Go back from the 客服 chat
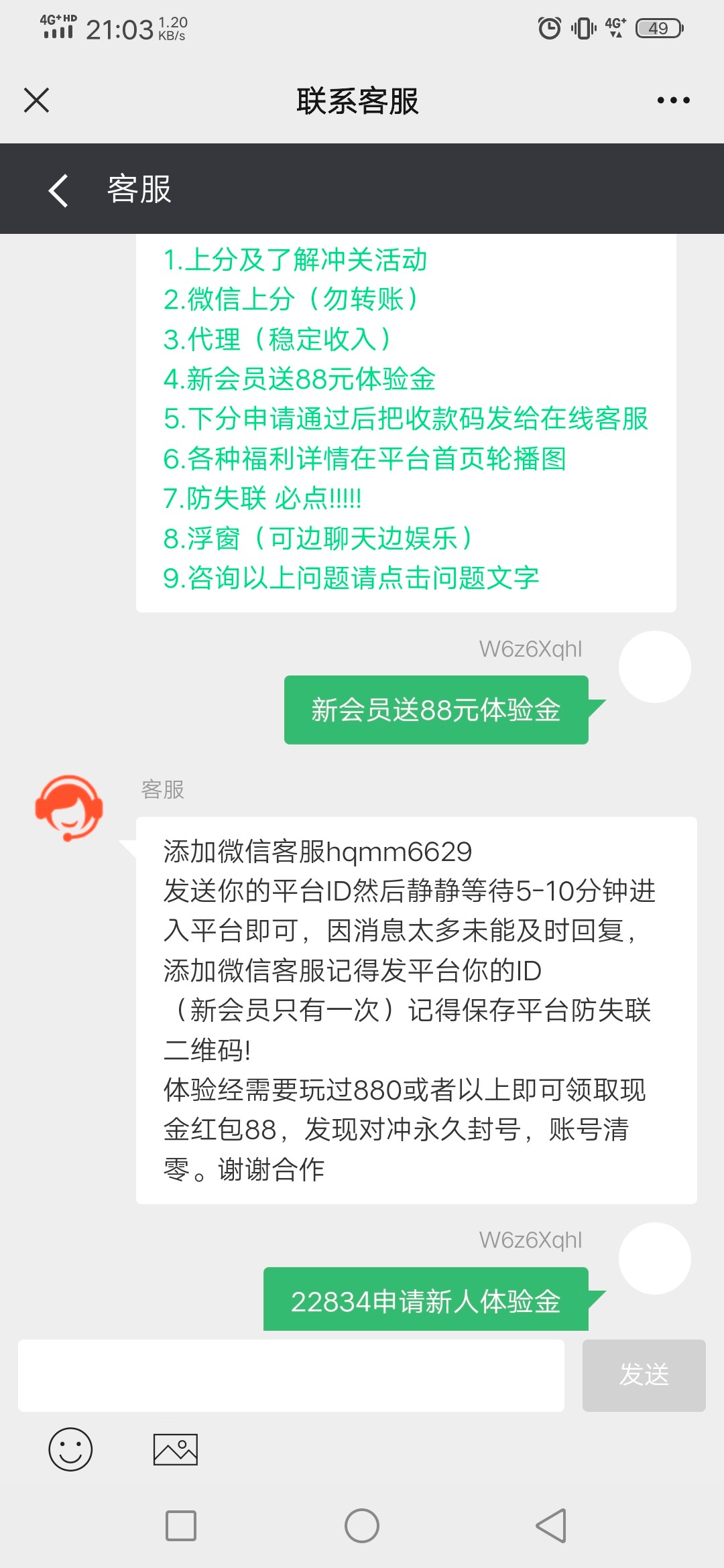 (x=59, y=190)
